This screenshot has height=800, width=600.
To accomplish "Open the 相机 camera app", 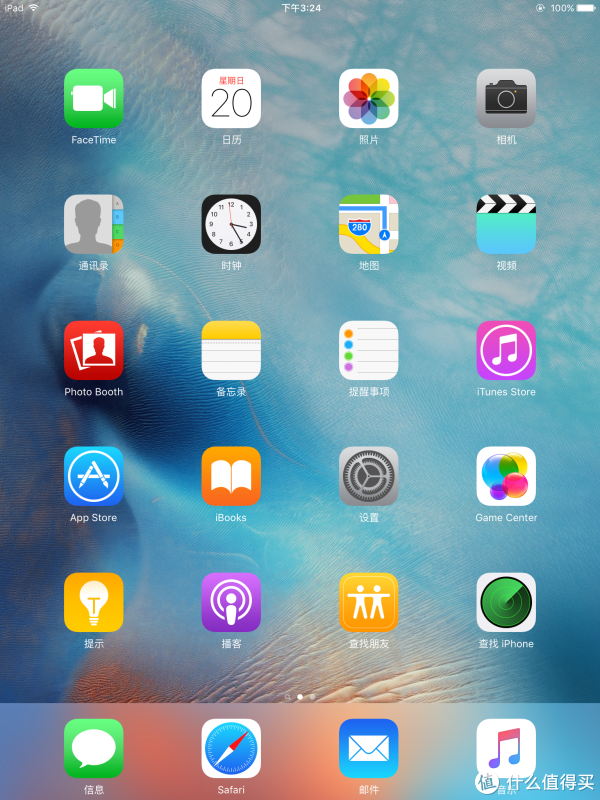I will [x=506, y=98].
